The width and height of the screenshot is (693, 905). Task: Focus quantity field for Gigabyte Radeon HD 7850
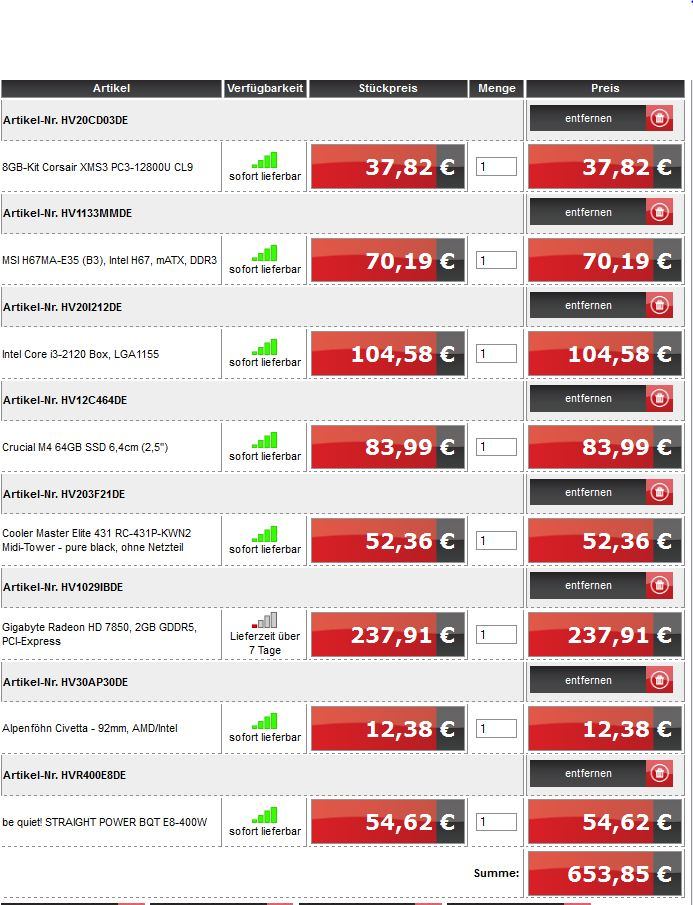[x=496, y=634]
